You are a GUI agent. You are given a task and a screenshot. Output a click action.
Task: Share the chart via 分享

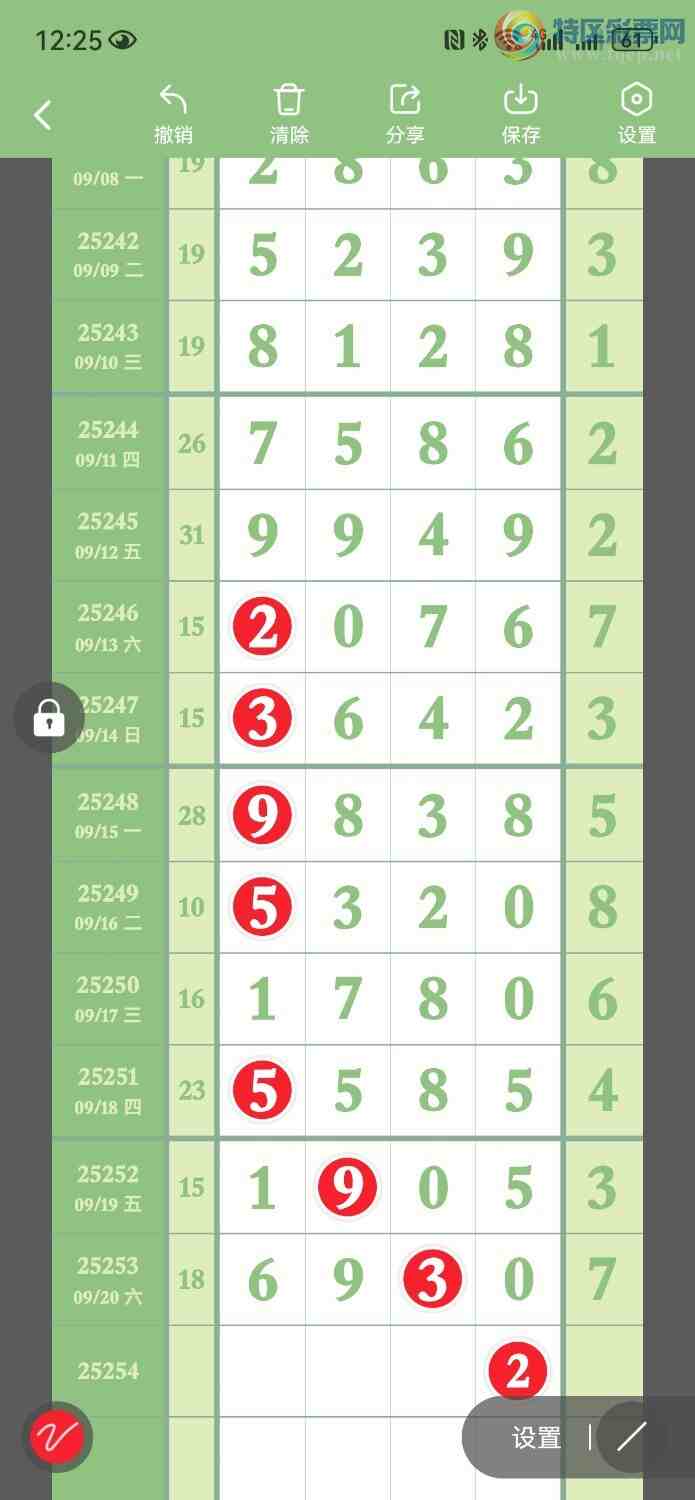[x=405, y=114]
